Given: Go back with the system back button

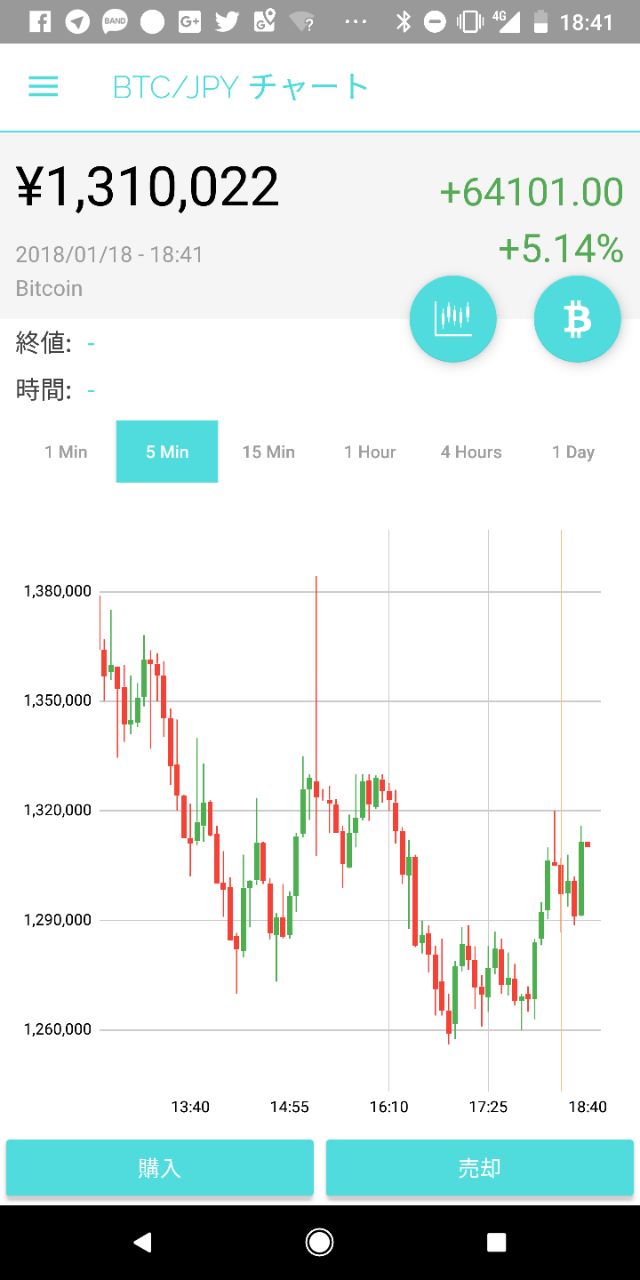Looking at the screenshot, I should click(142, 1242).
